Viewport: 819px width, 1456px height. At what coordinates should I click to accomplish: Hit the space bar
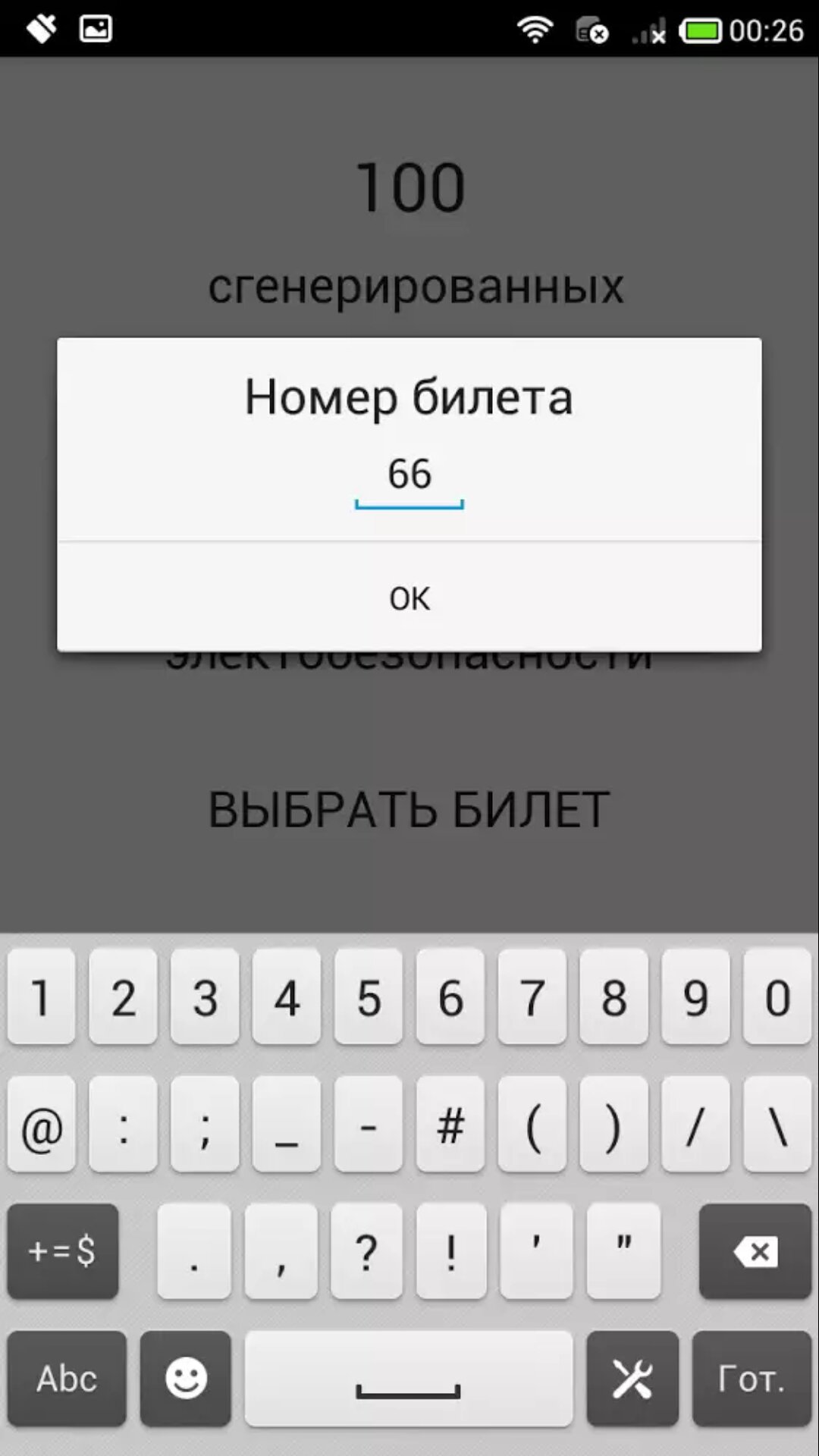tap(408, 1378)
